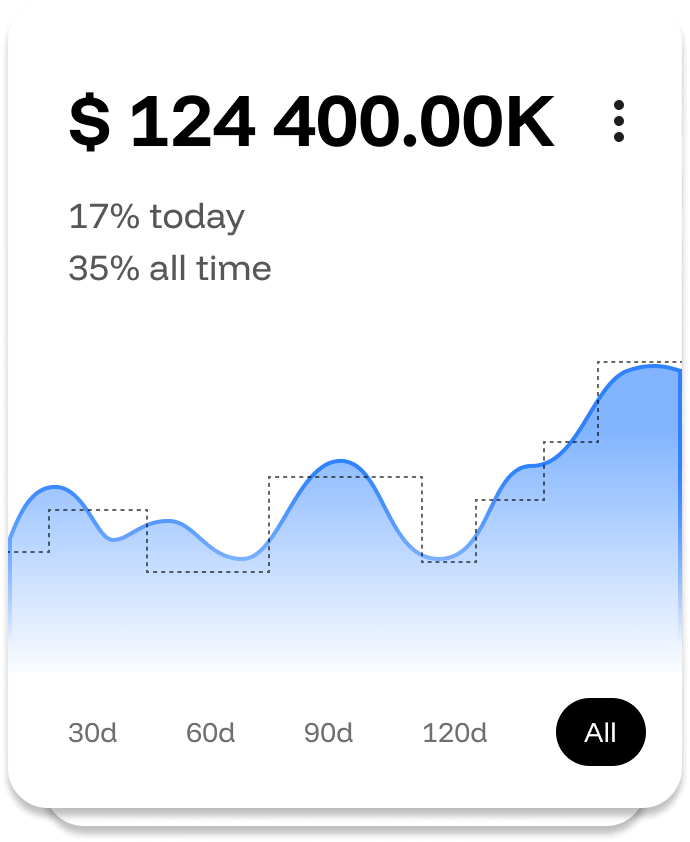Tap the All range pill
Image resolution: width=690 pixels, height=842 pixels.
(600, 732)
